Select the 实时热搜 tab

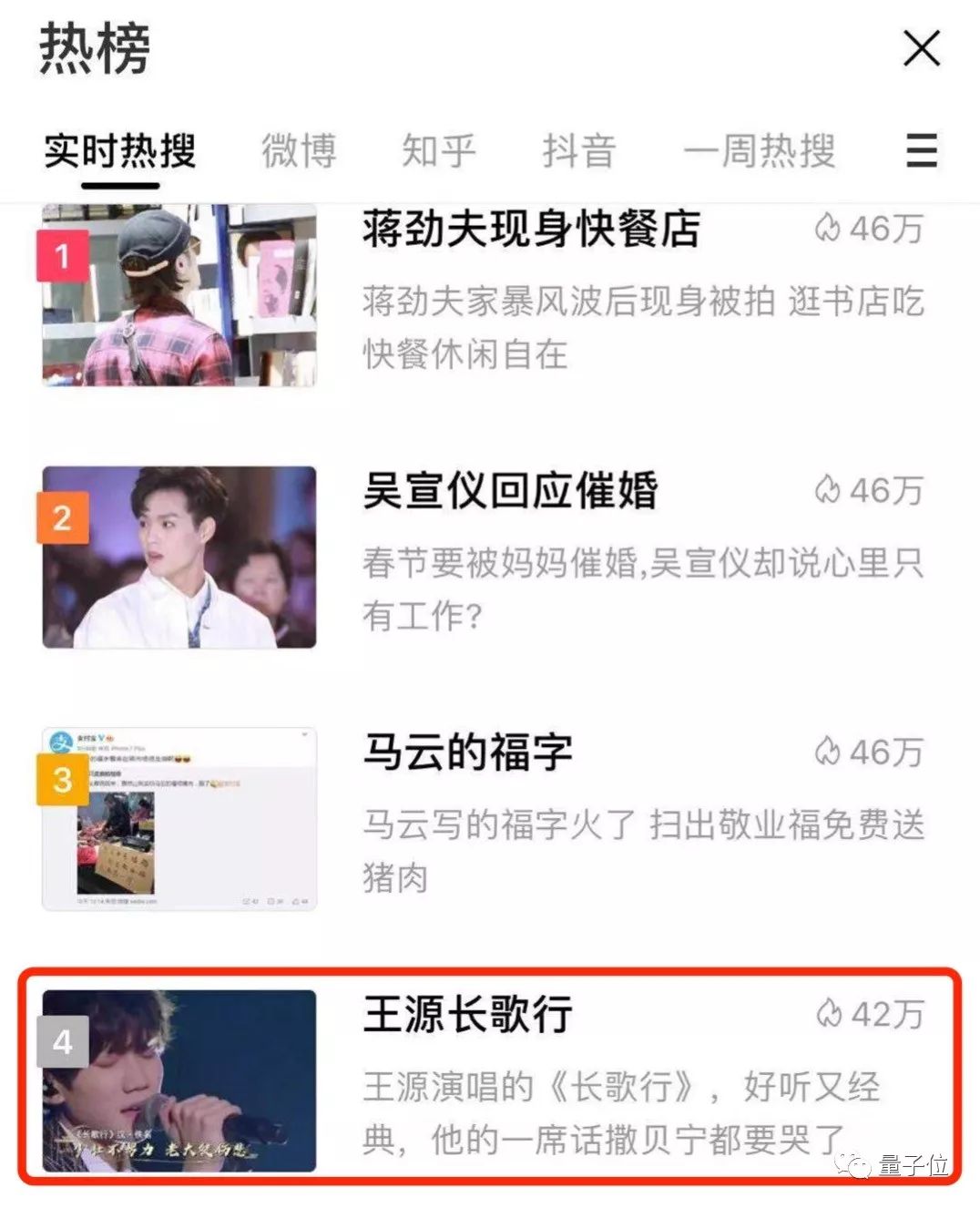point(120,150)
